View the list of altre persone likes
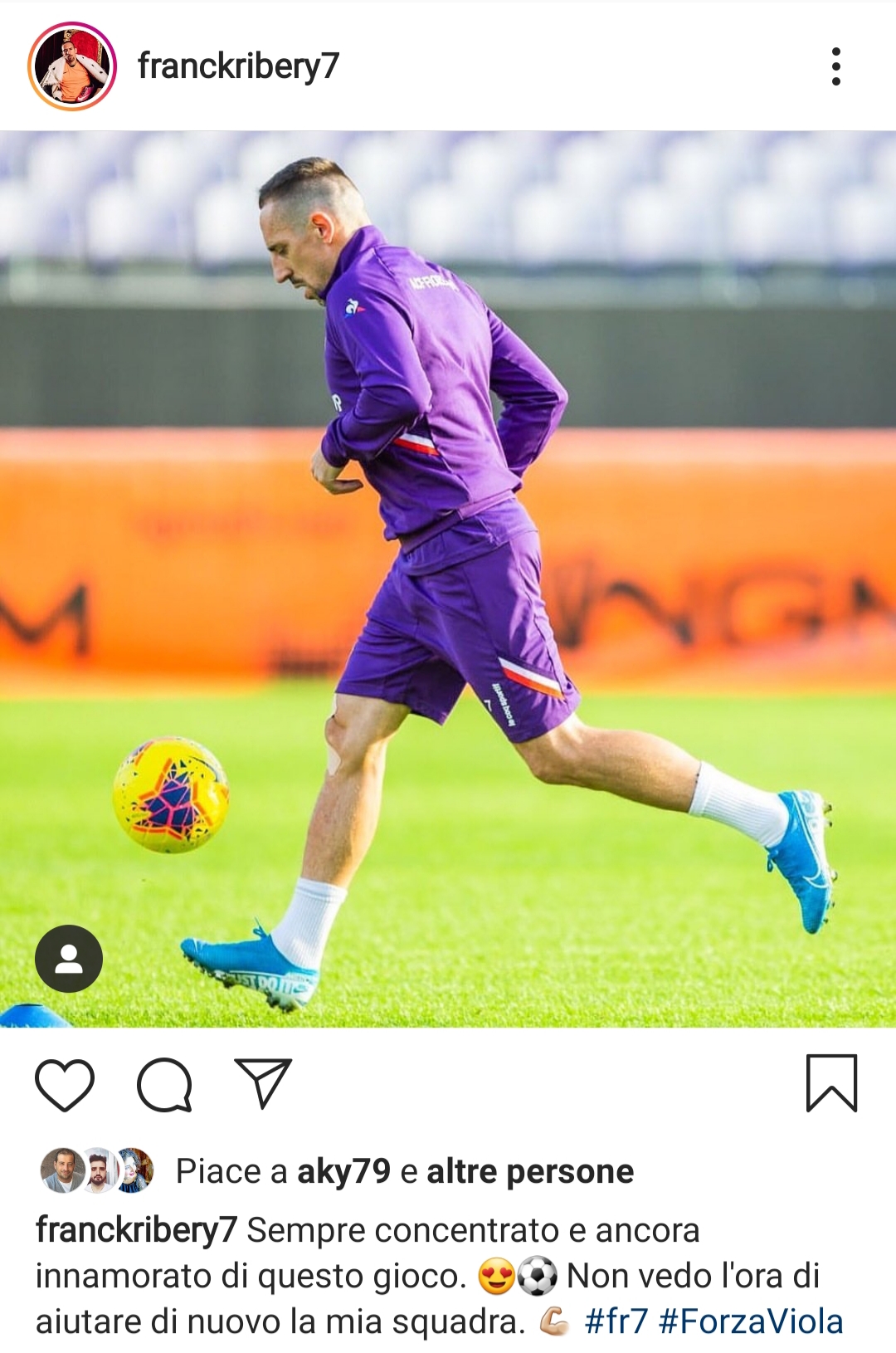The width and height of the screenshot is (896, 1353). coord(530,1171)
